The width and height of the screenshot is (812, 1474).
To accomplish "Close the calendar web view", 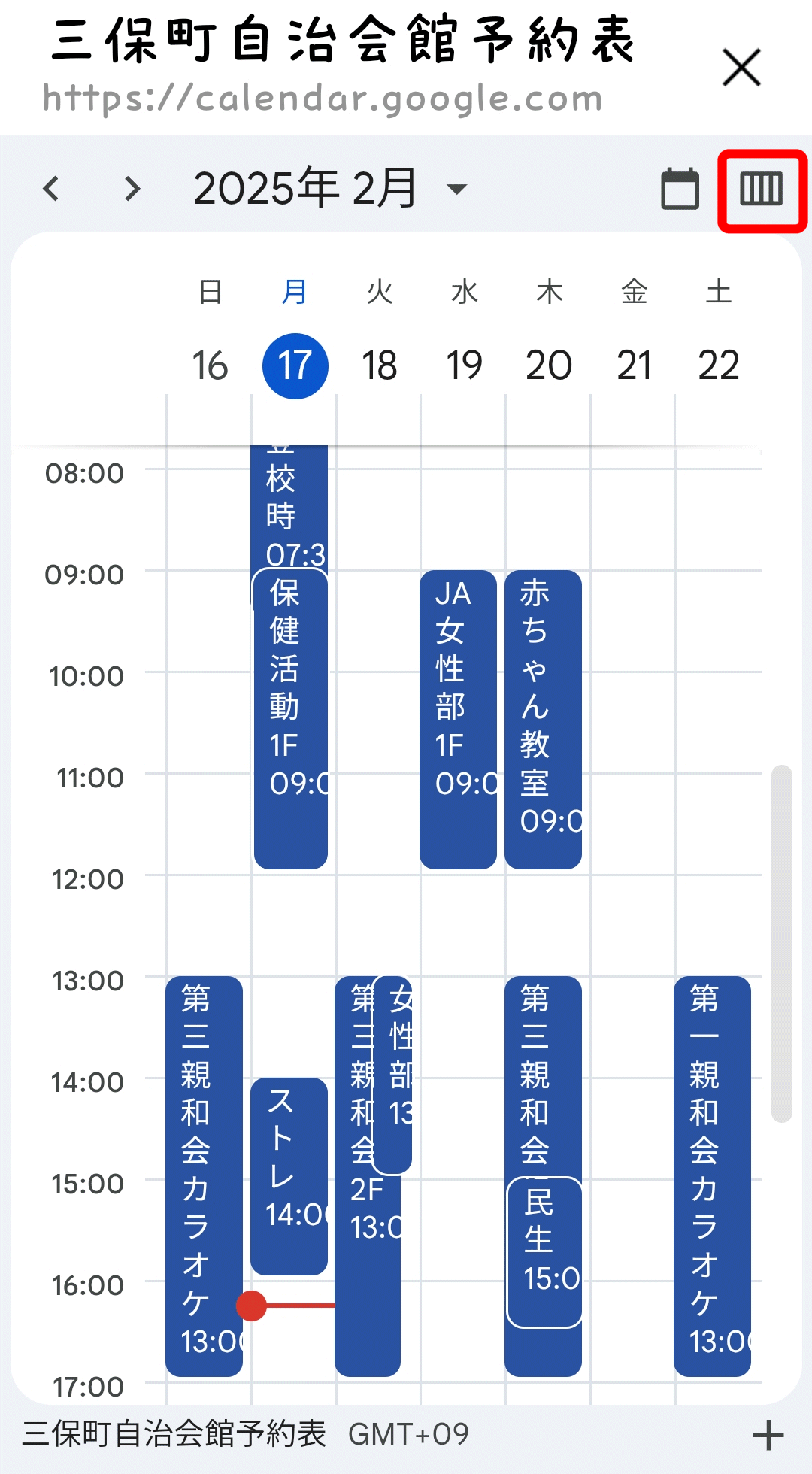I will point(741,68).
